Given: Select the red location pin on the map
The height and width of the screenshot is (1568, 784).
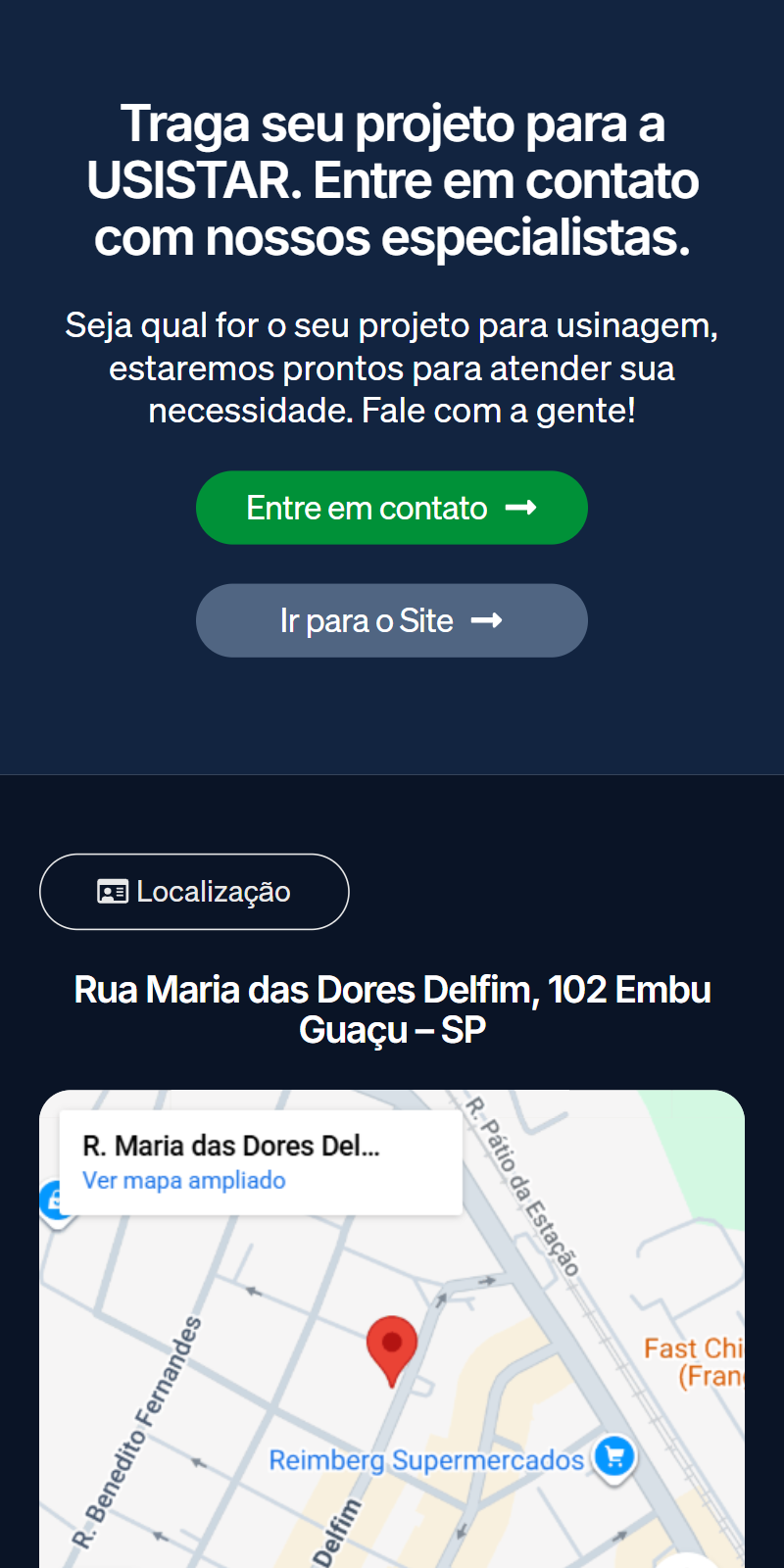Looking at the screenshot, I should coord(392,1345).
